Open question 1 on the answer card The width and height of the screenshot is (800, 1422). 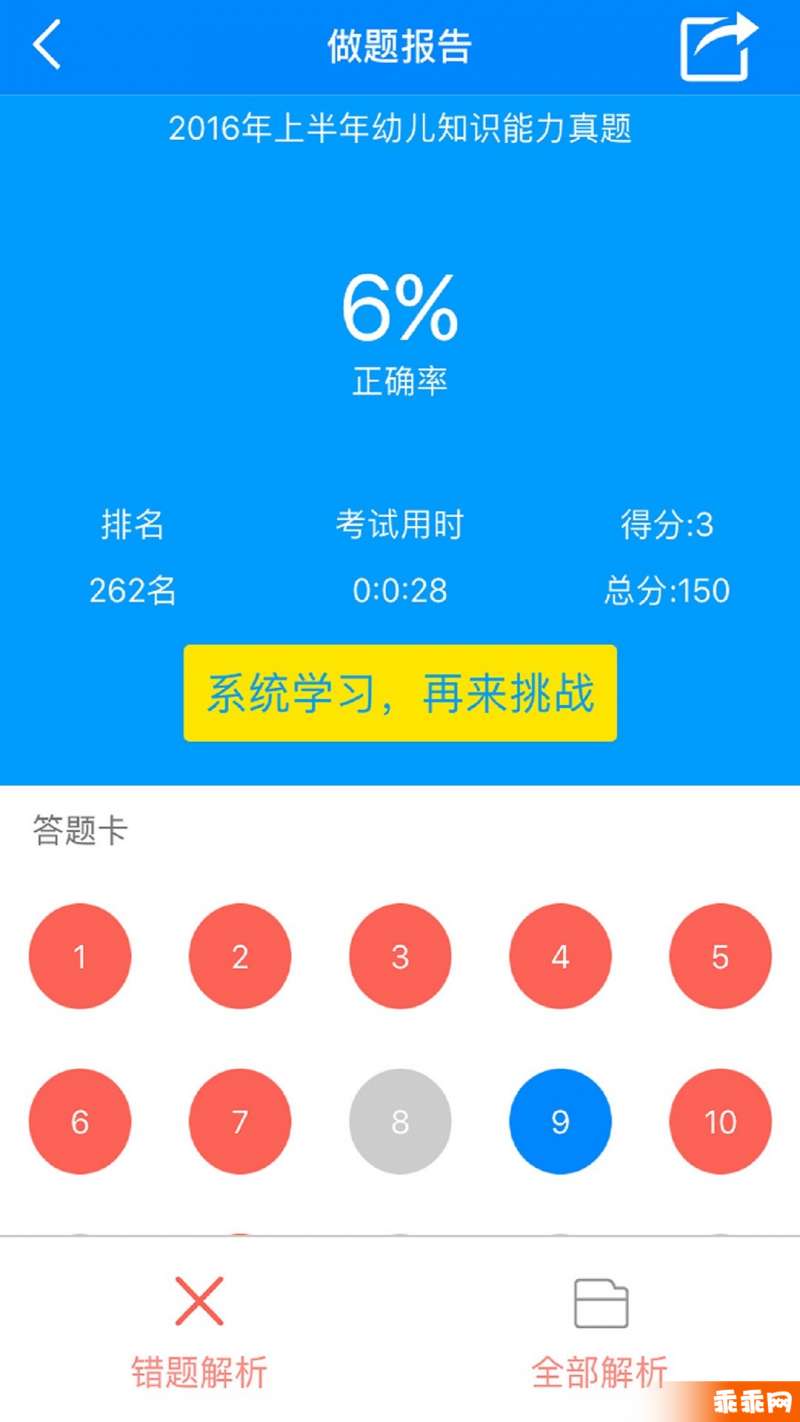(80, 956)
